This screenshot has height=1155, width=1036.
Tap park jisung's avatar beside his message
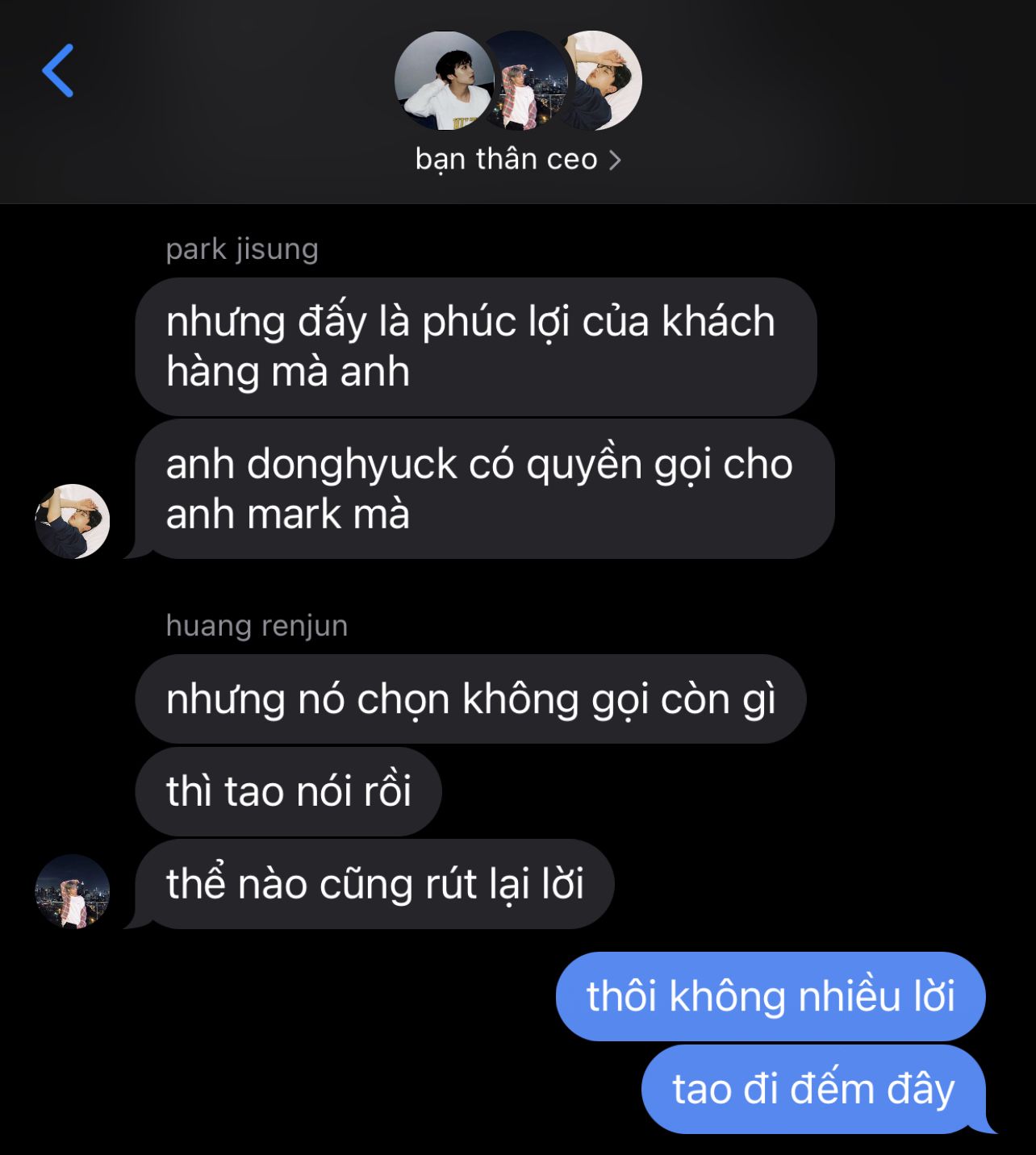tap(73, 521)
